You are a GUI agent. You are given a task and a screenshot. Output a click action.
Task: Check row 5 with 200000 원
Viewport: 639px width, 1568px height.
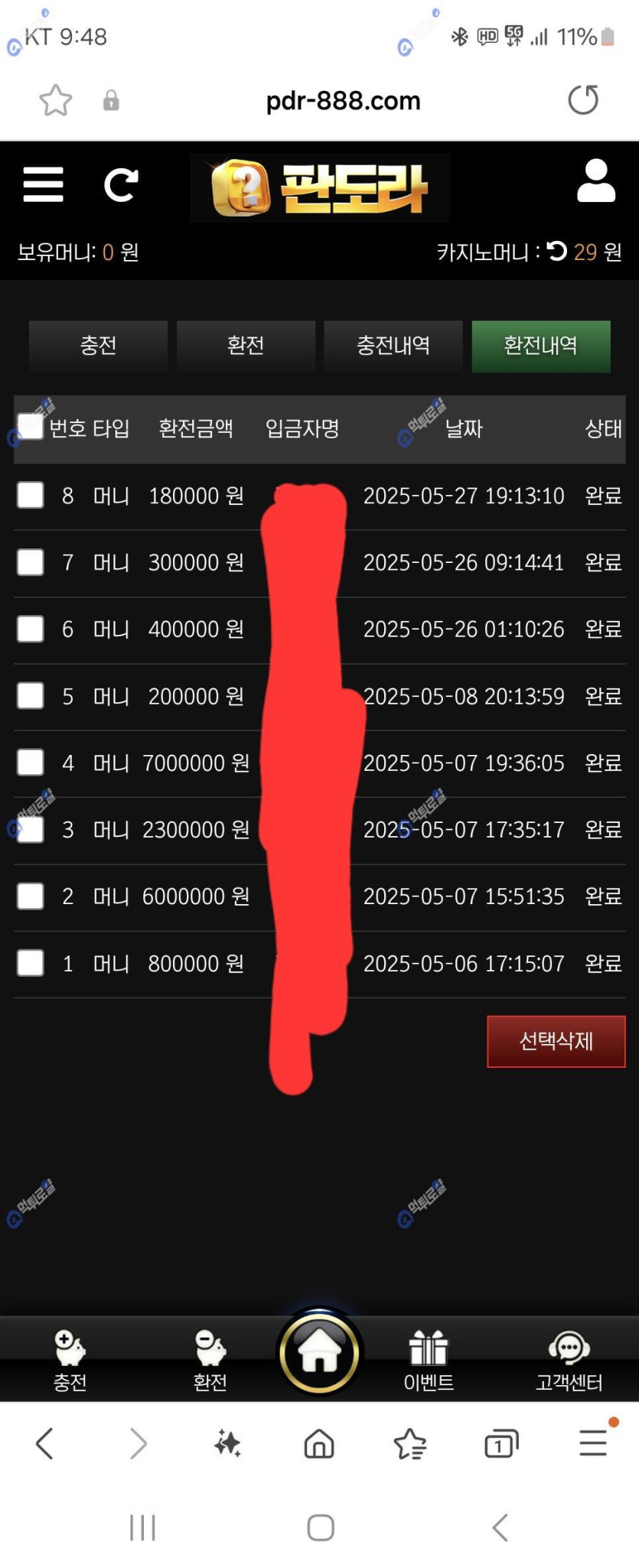click(31, 696)
